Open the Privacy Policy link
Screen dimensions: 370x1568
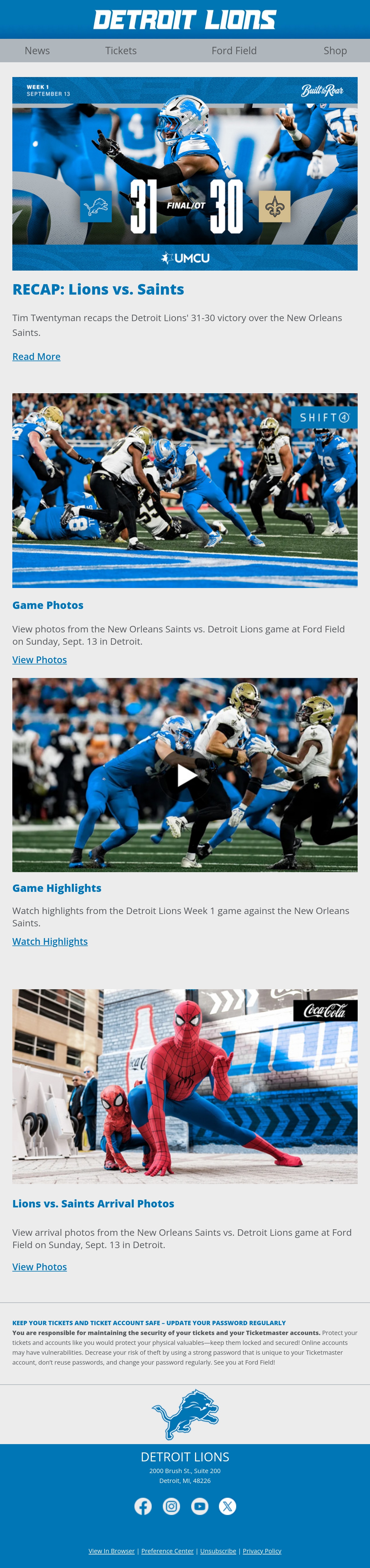(x=262, y=1550)
